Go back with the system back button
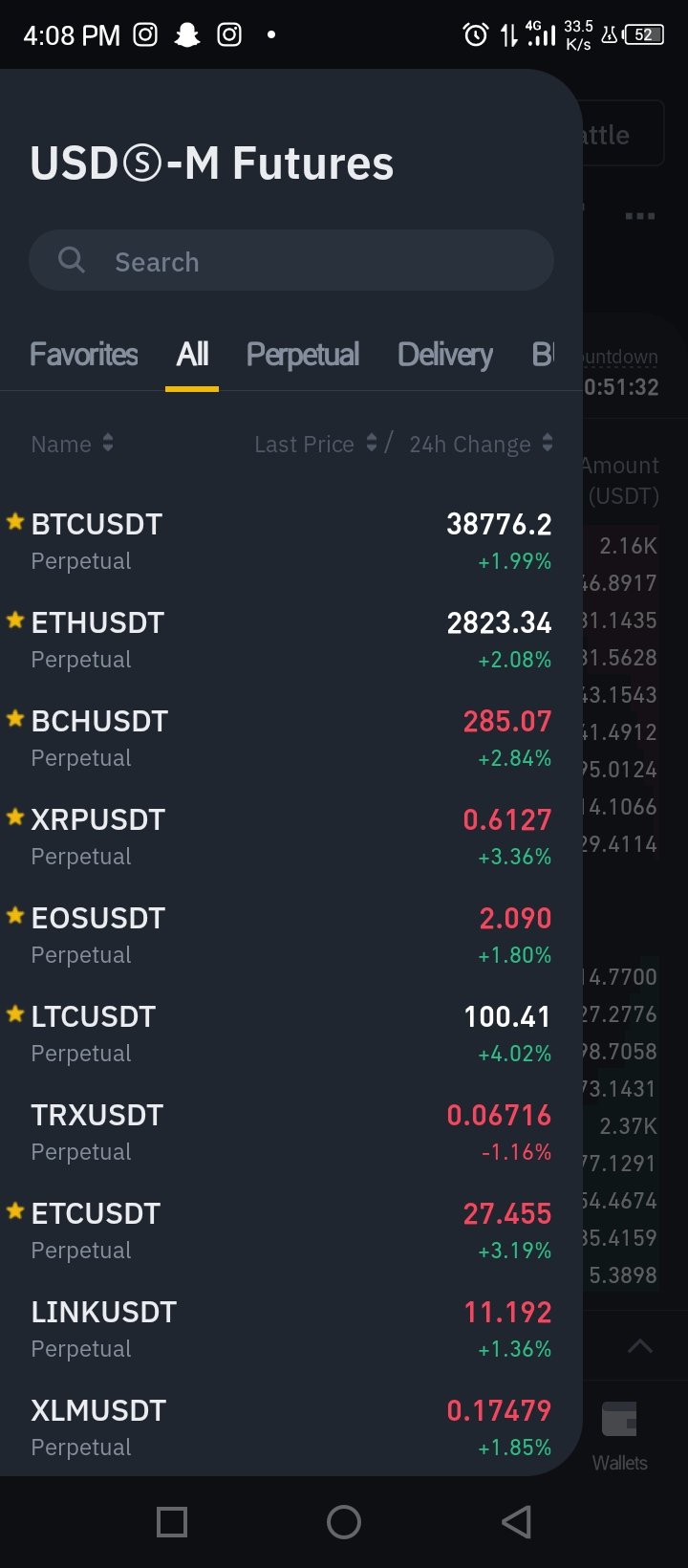 pos(516,1521)
